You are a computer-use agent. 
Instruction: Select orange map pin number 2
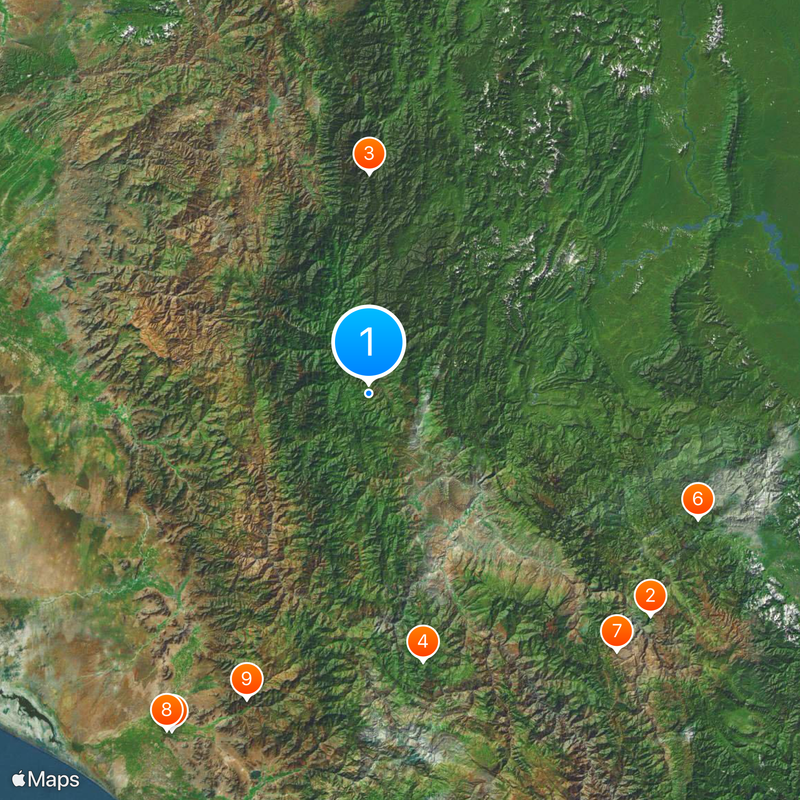650,597
